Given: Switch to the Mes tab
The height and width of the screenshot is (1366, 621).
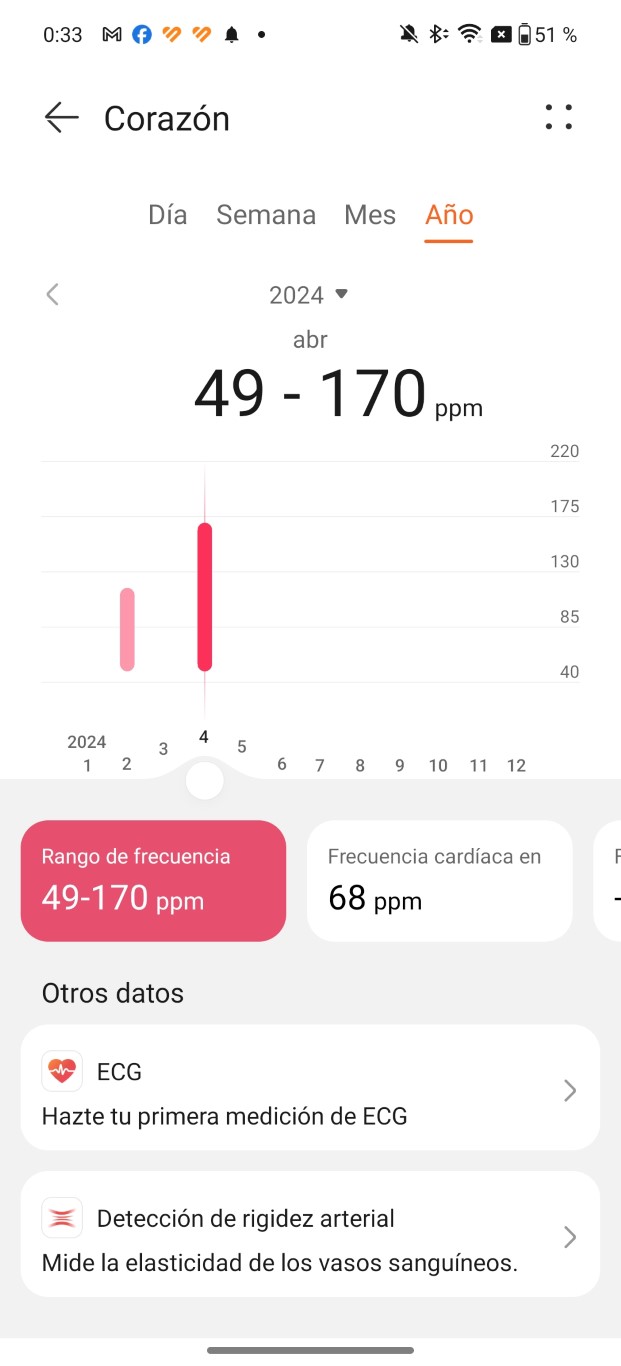Looking at the screenshot, I should (x=370, y=215).
